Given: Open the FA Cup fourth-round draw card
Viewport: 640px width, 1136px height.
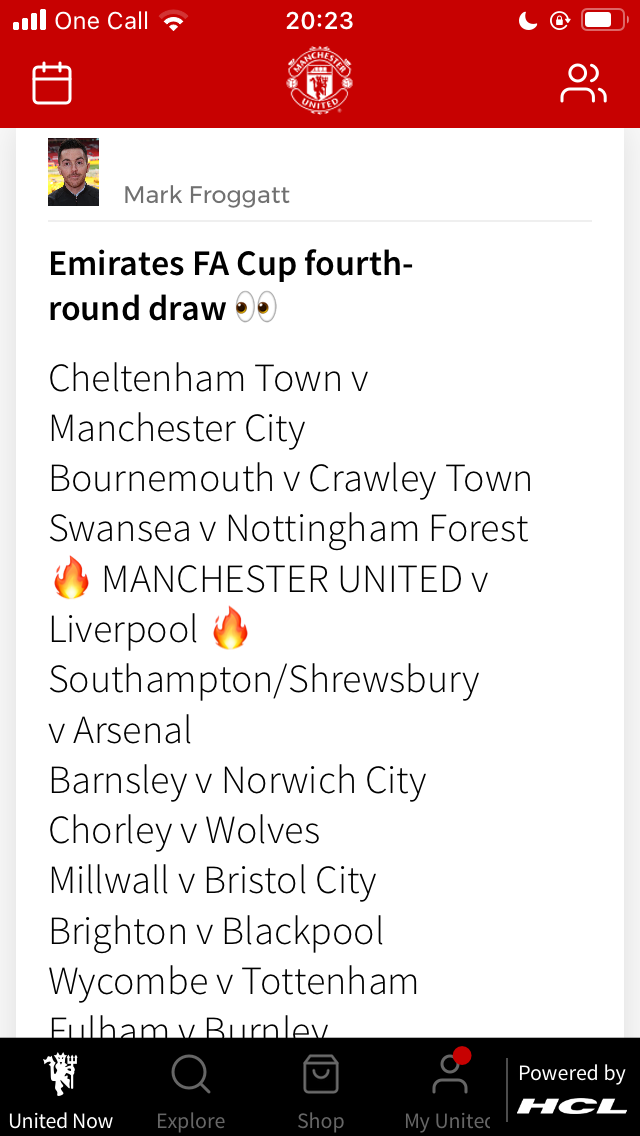Looking at the screenshot, I should (320, 582).
